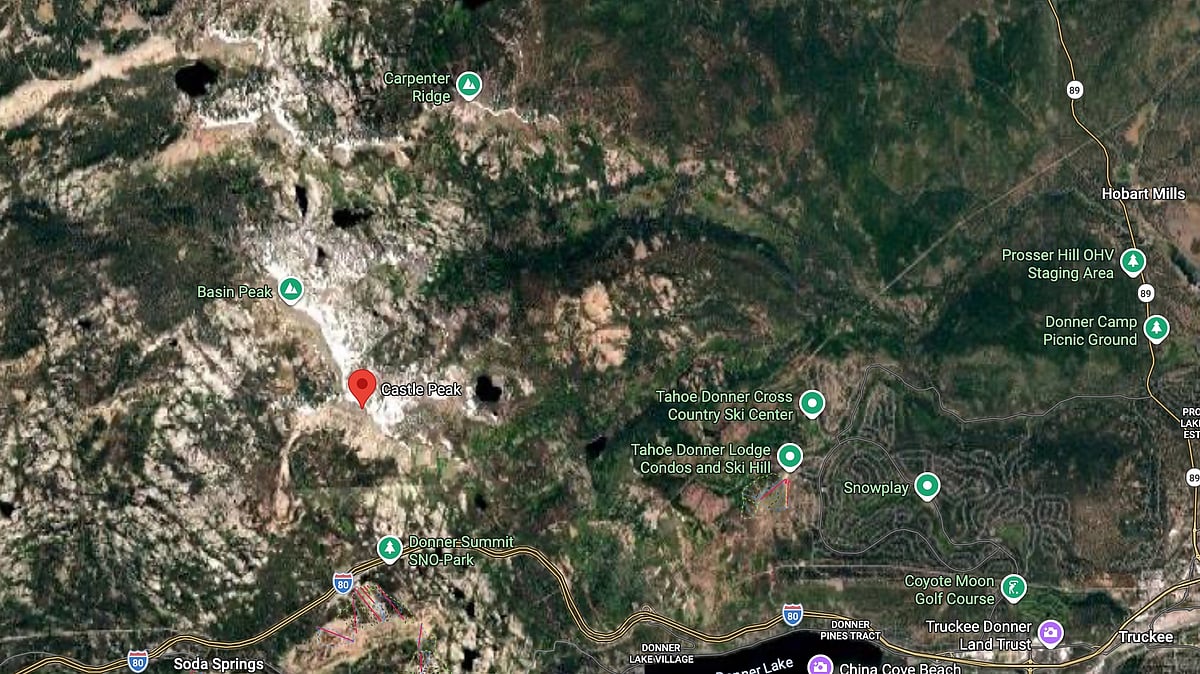Select the Donner Summit SNO-Park marker
1200x674 pixels.
point(390,548)
